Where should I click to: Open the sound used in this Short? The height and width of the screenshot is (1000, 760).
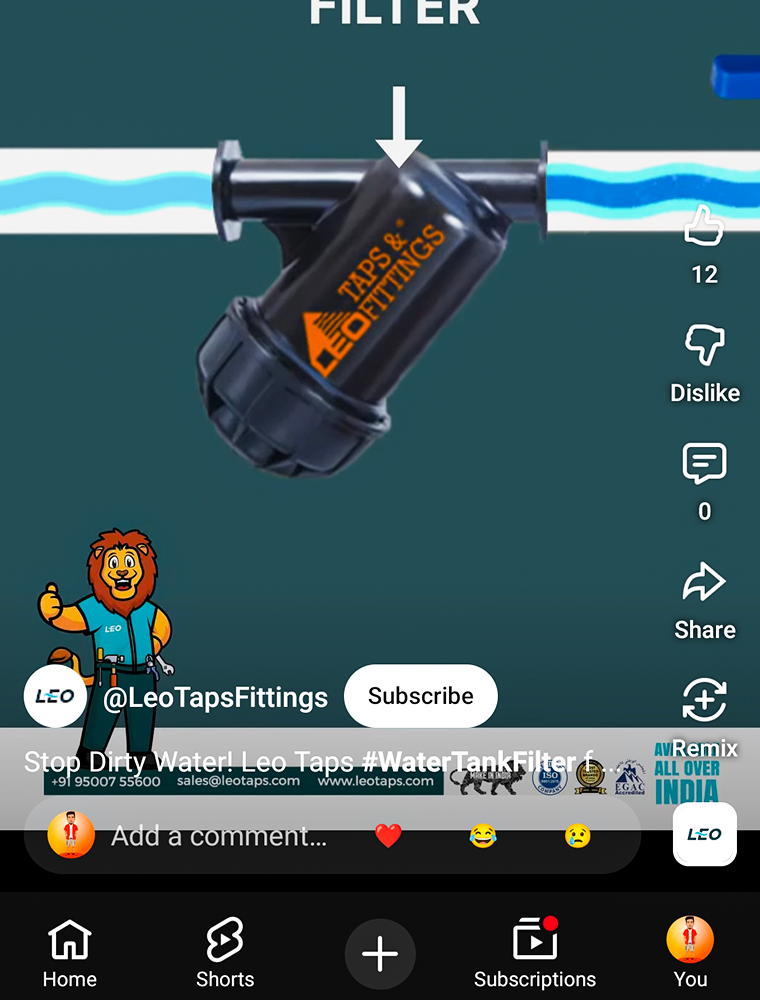(x=704, y=834)
